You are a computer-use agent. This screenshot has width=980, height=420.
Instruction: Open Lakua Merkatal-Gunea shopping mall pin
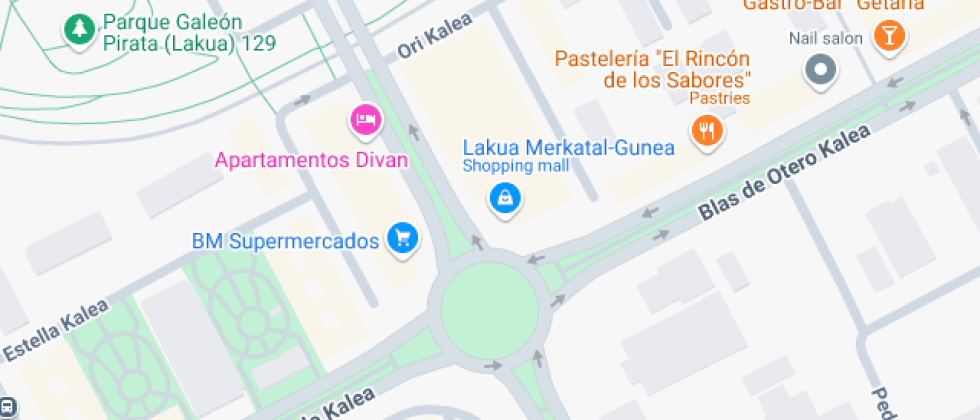coord(505,199)
